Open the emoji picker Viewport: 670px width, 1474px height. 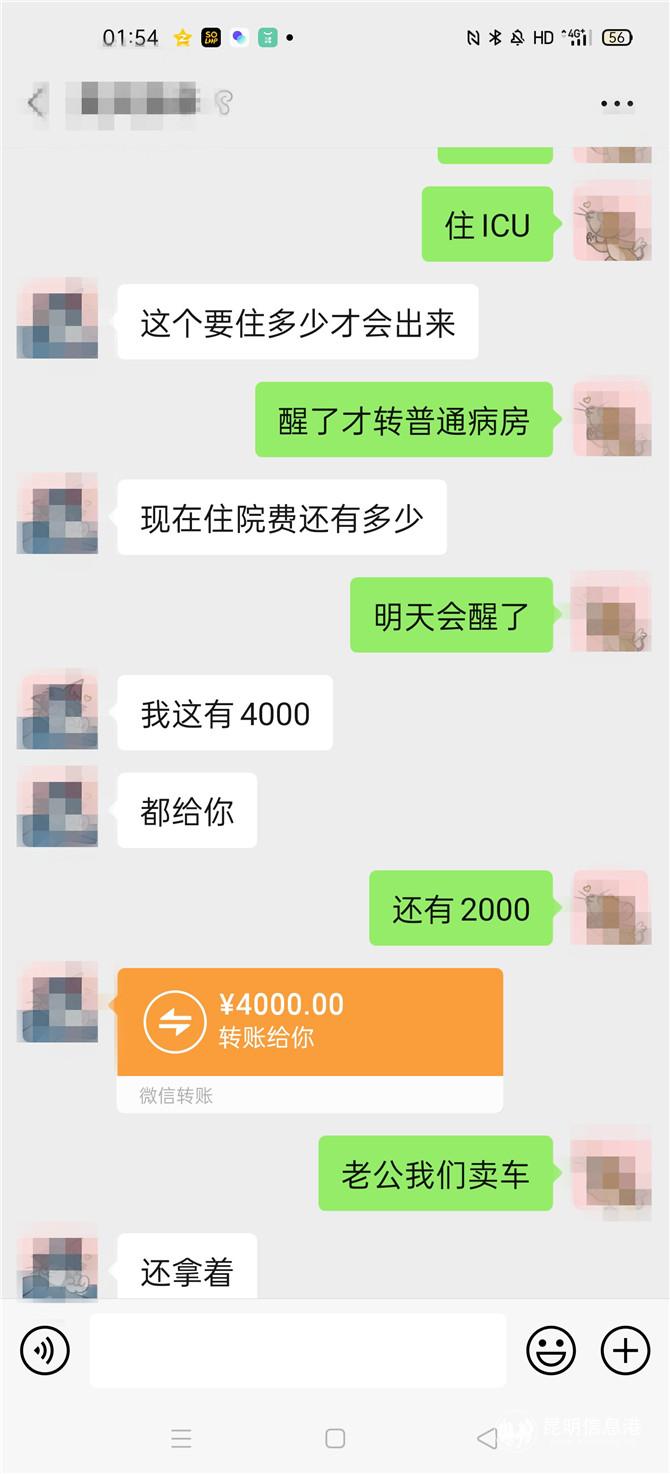(x=551, y=1351)
